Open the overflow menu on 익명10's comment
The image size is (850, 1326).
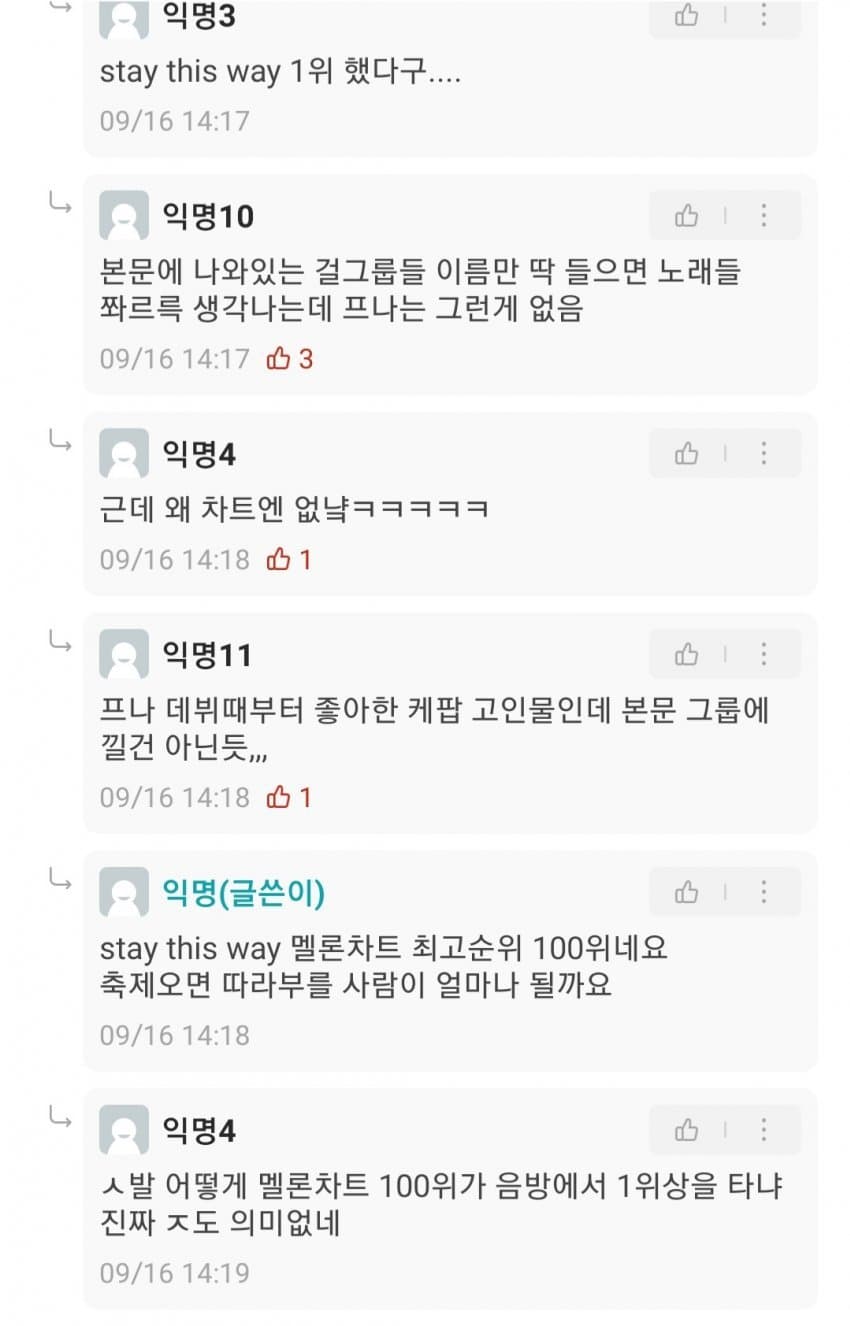coord(763,215)
